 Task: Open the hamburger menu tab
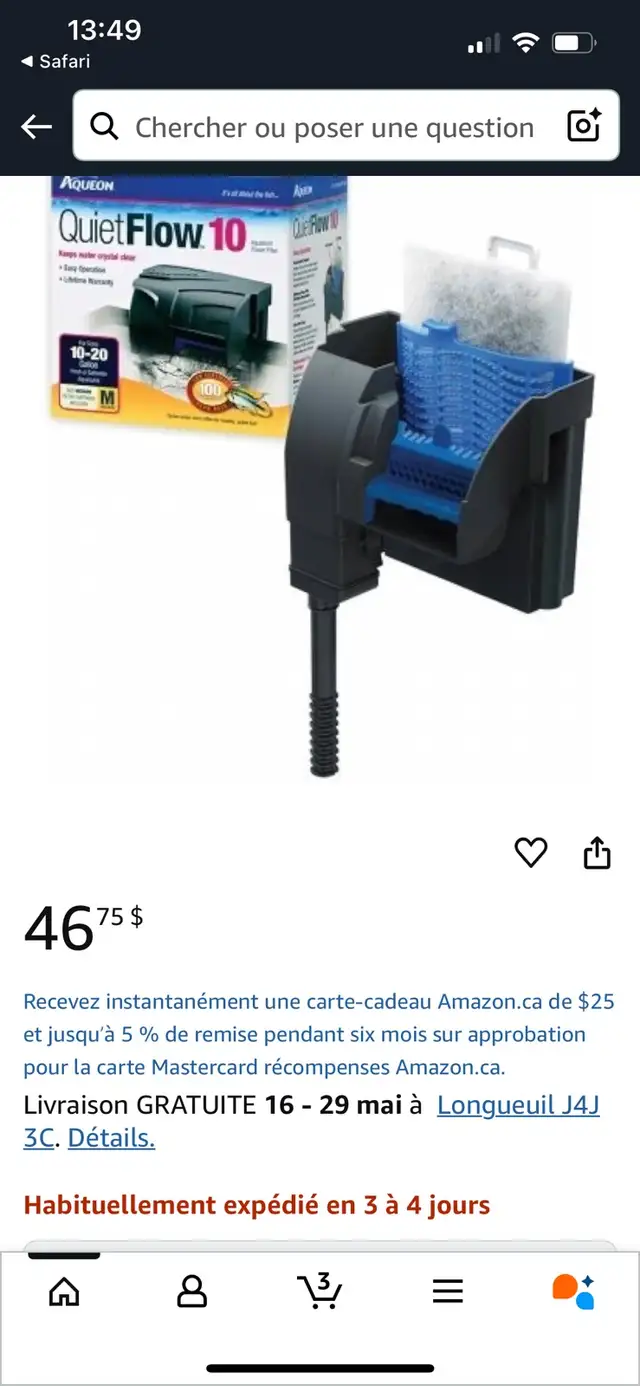coord(448,1291)
